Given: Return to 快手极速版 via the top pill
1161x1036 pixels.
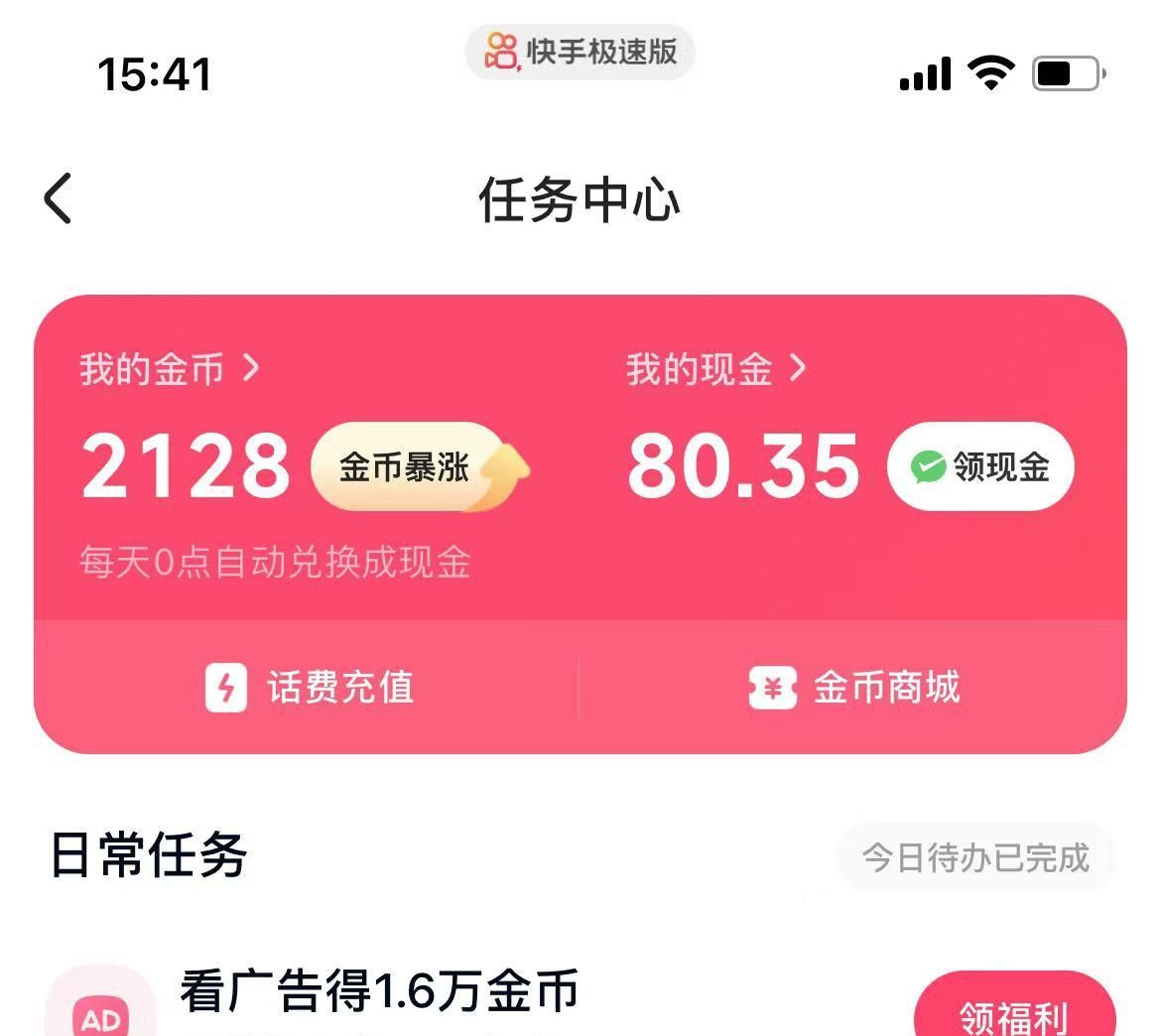Looking at the screenshot, I should click(580, 52).
